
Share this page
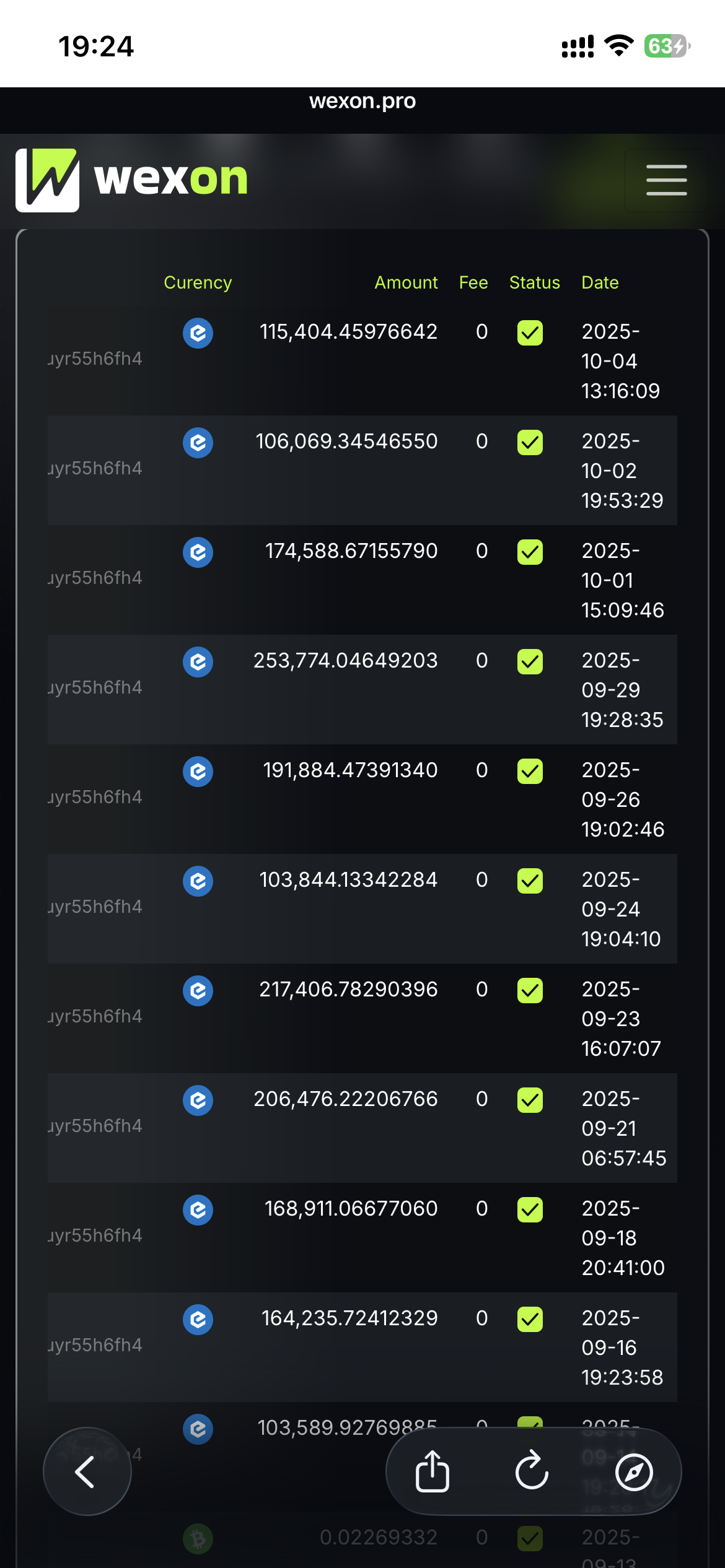pos(433,1471)
